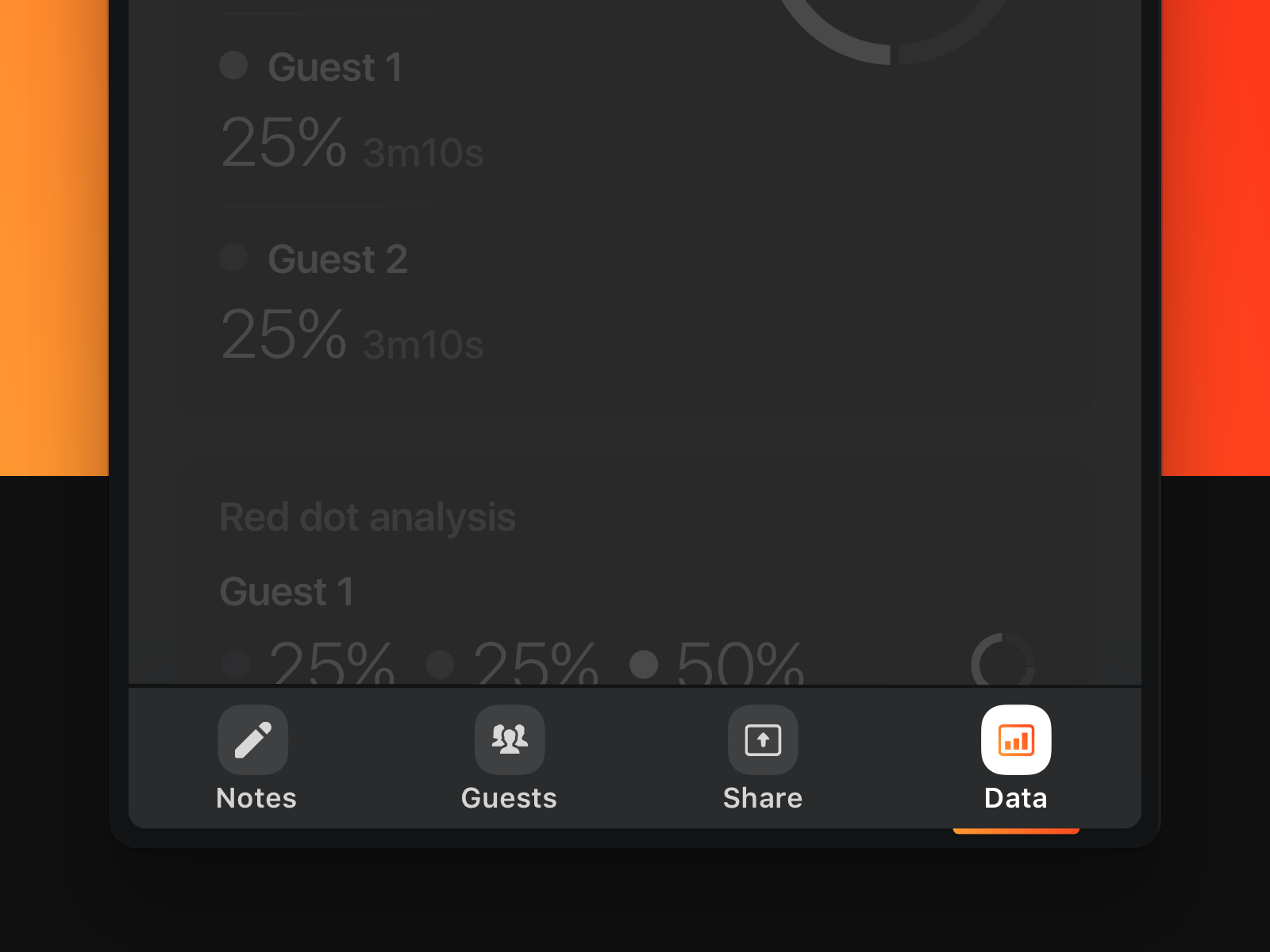Select the Data tab

pos(1016,758)
